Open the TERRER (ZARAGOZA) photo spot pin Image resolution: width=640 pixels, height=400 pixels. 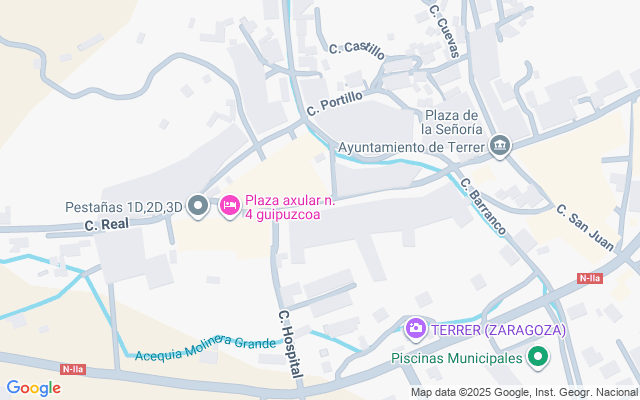pyautogui.click(x=416, y=328)
